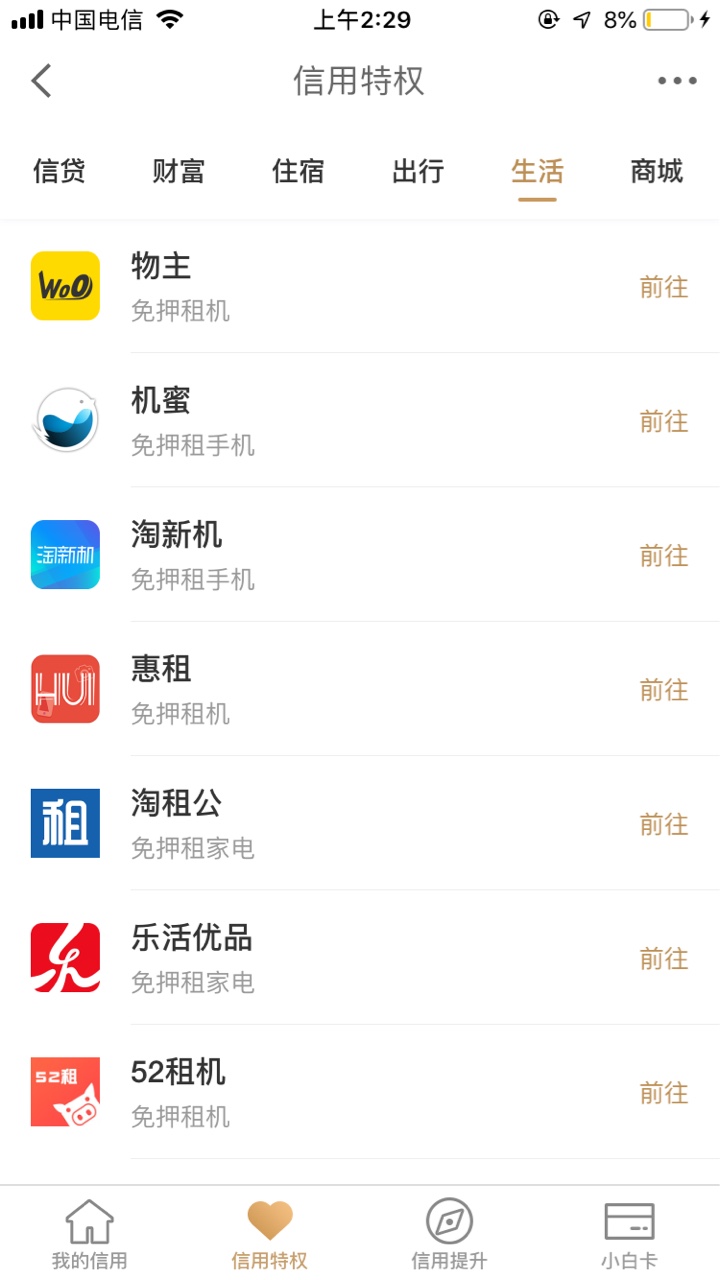Viewport: 720px width, 1280px height.
Task: Tap 前往 next to 乐活优品
Action: [664, 959]
